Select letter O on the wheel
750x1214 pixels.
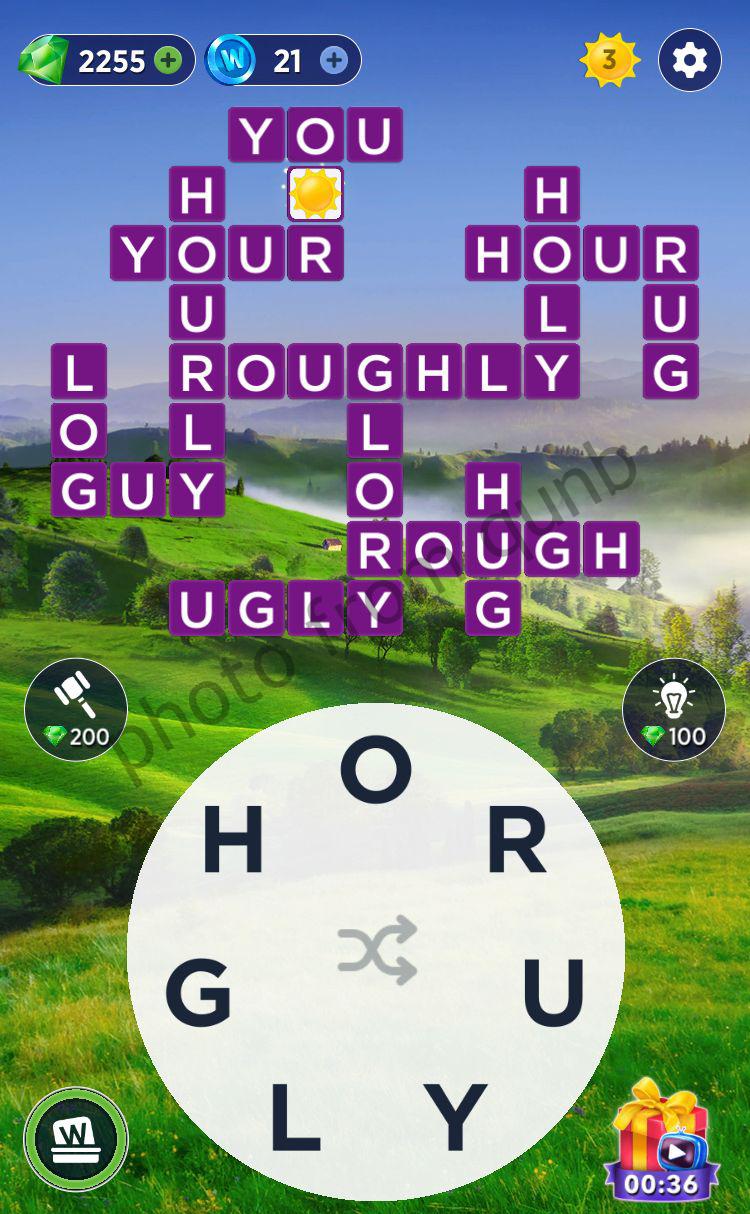pyautogui.click(x=376, y=773)
